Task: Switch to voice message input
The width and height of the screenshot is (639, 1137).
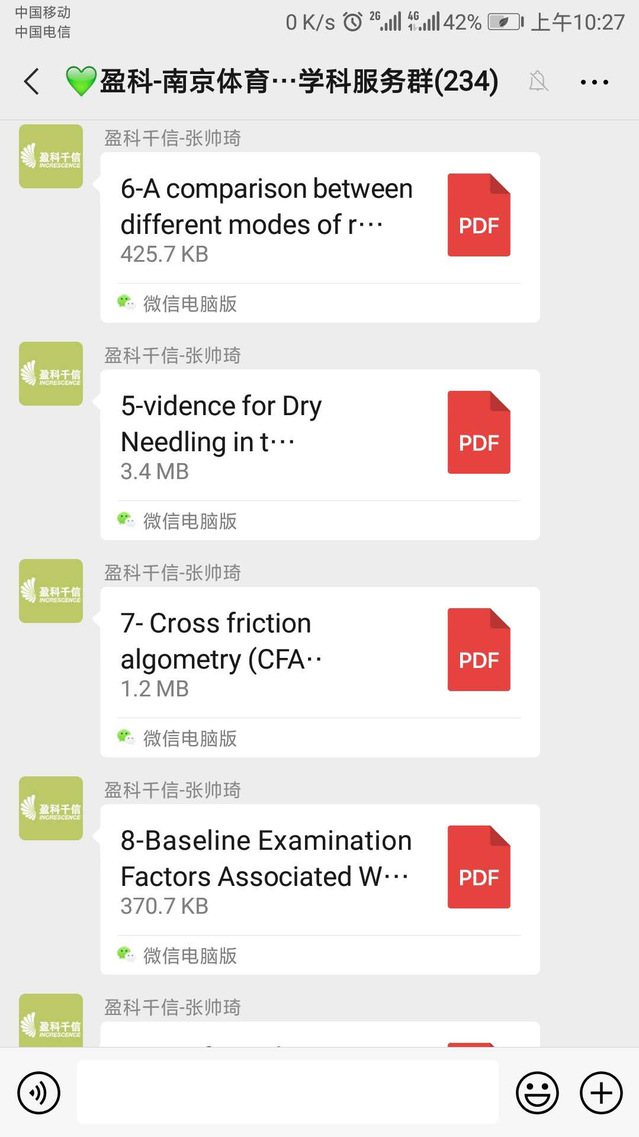Action: 39,1093
